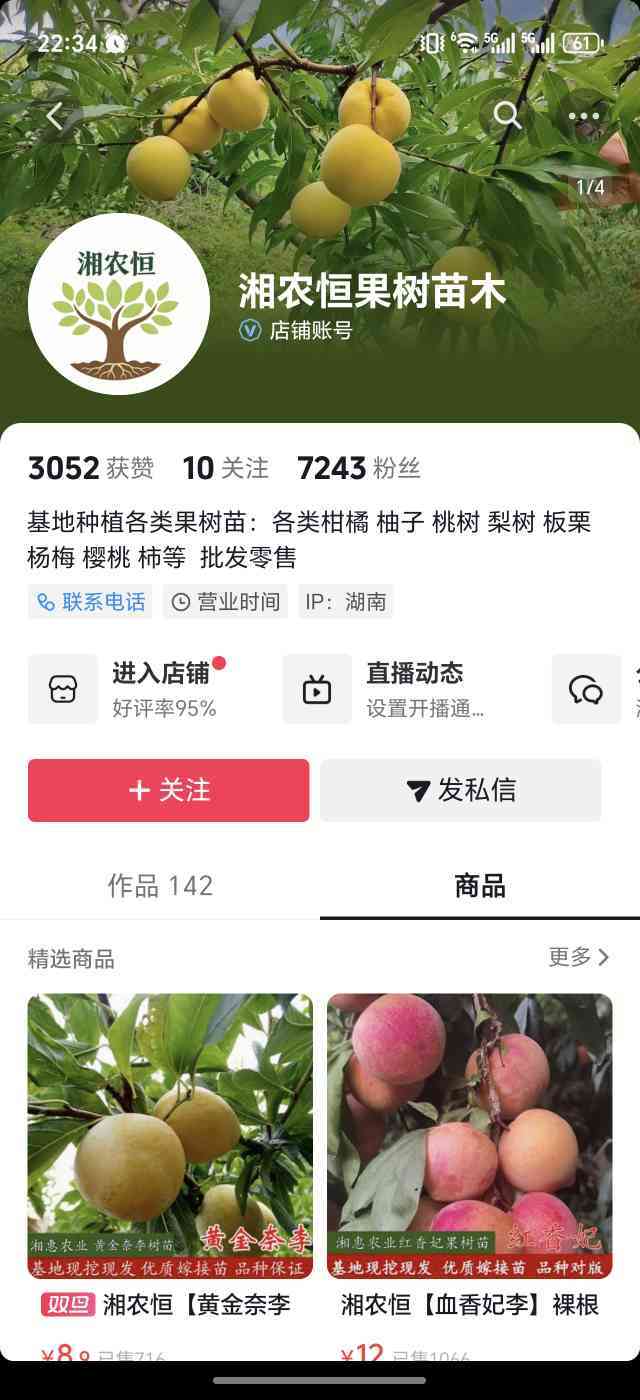View the 获赞 likes count
Image resolution: width=640 pixels, height=1400 pixels.
pos(91,468)
